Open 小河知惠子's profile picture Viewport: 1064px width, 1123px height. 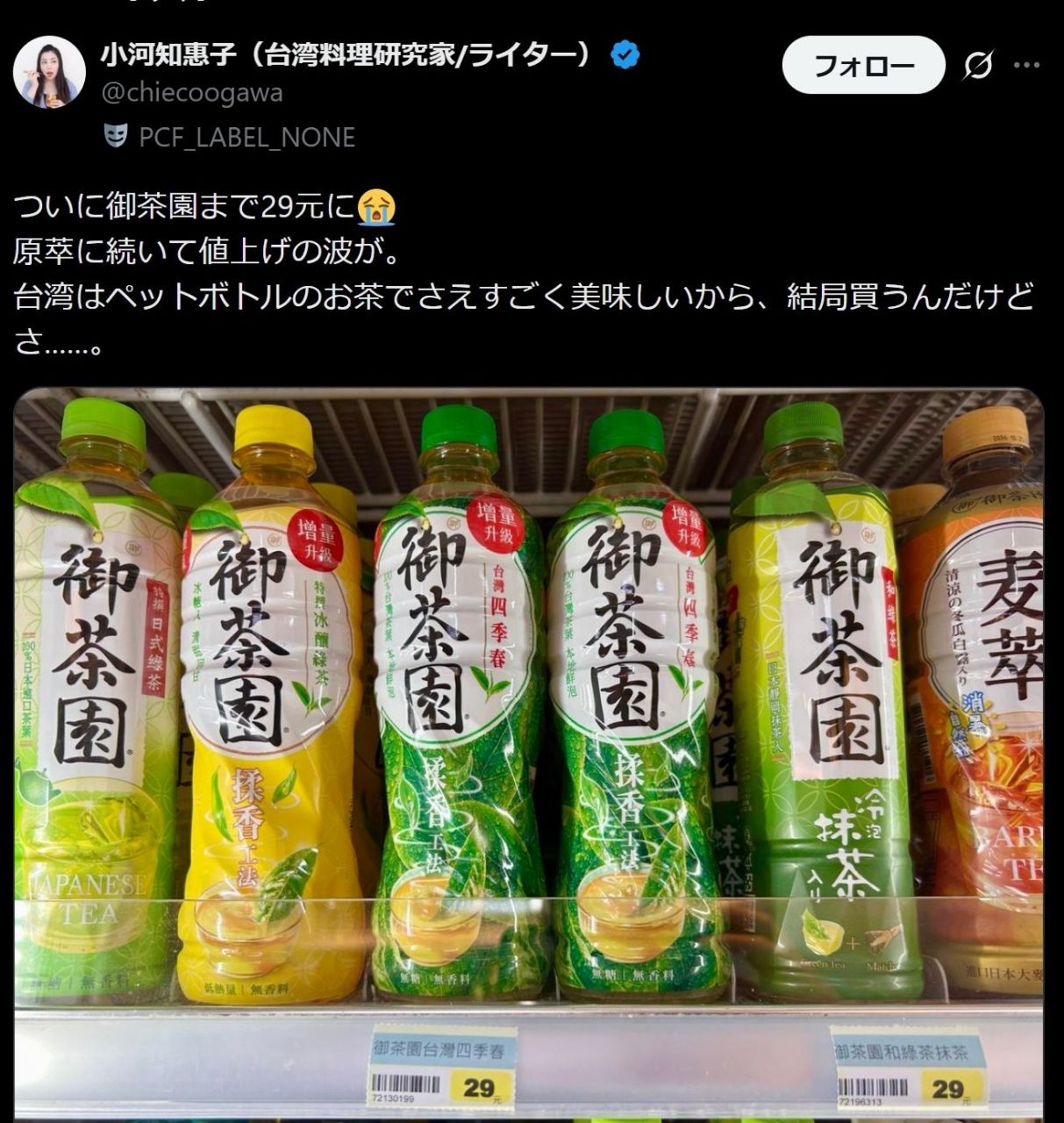[49, 72]
